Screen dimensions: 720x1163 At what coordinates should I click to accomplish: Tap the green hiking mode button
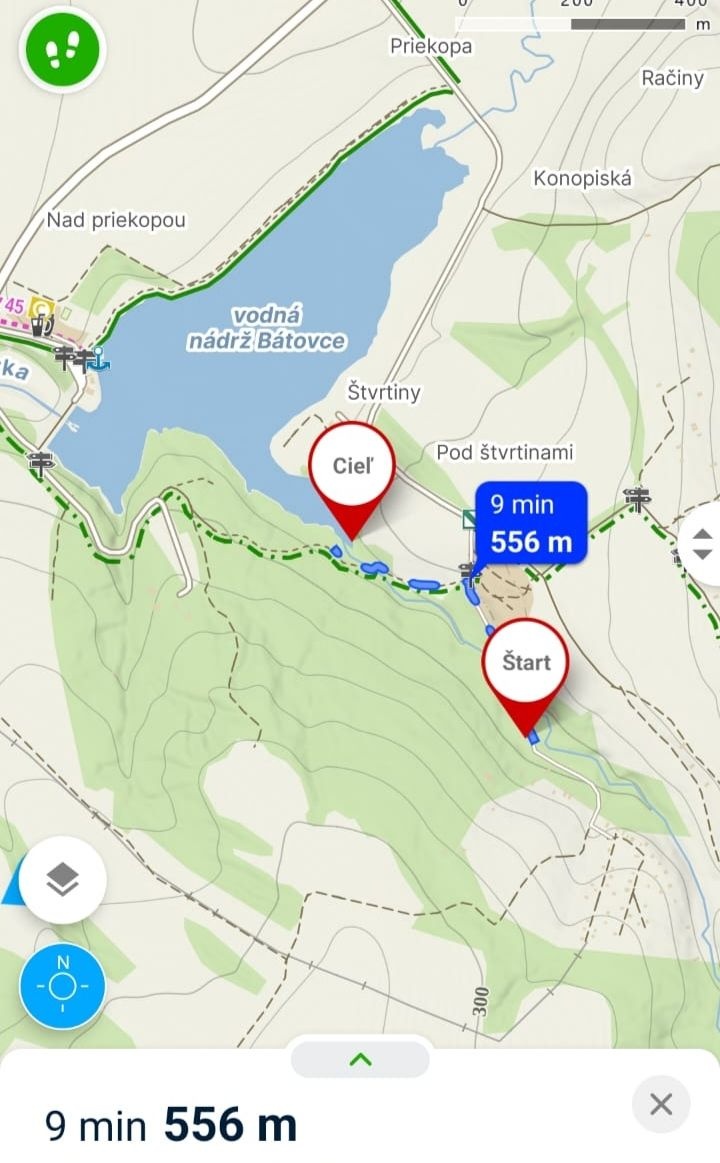tap(64, 48)
